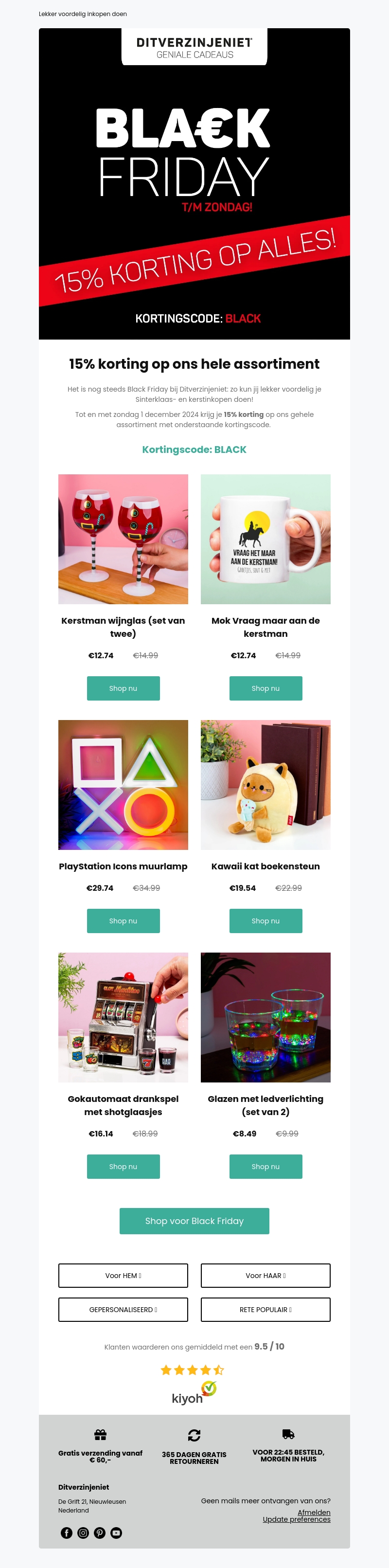Open the Update preferences link

pyautogui.click(x=297, y=1519)
